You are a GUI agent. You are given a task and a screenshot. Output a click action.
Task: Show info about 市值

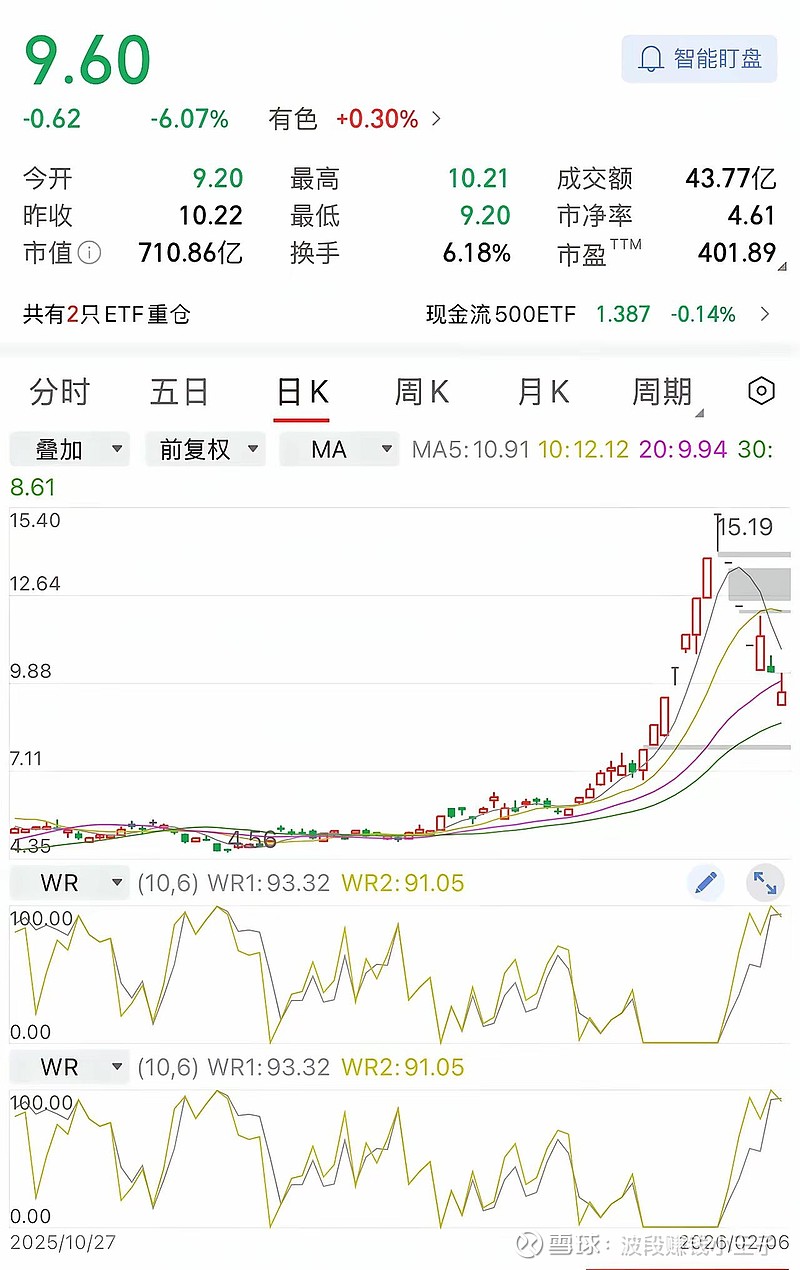pos(89,252)
